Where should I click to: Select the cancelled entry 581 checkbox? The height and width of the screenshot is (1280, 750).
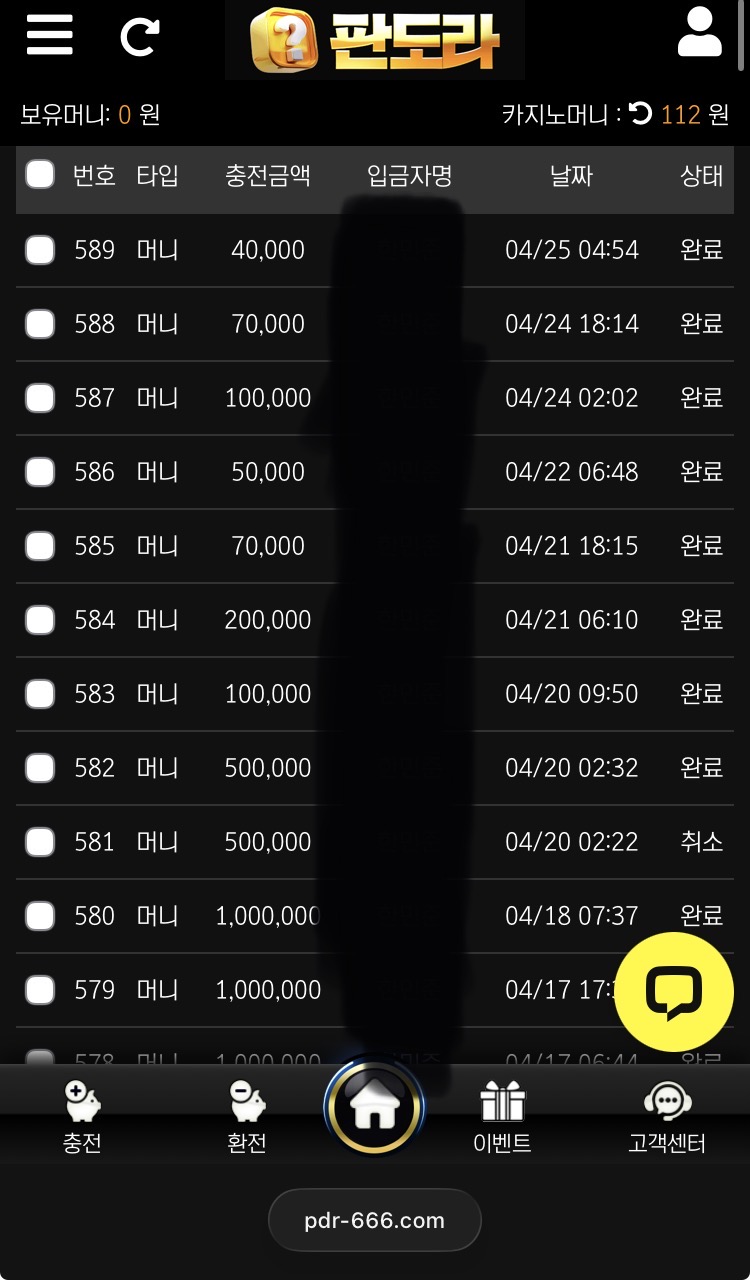tap(40, 842)
